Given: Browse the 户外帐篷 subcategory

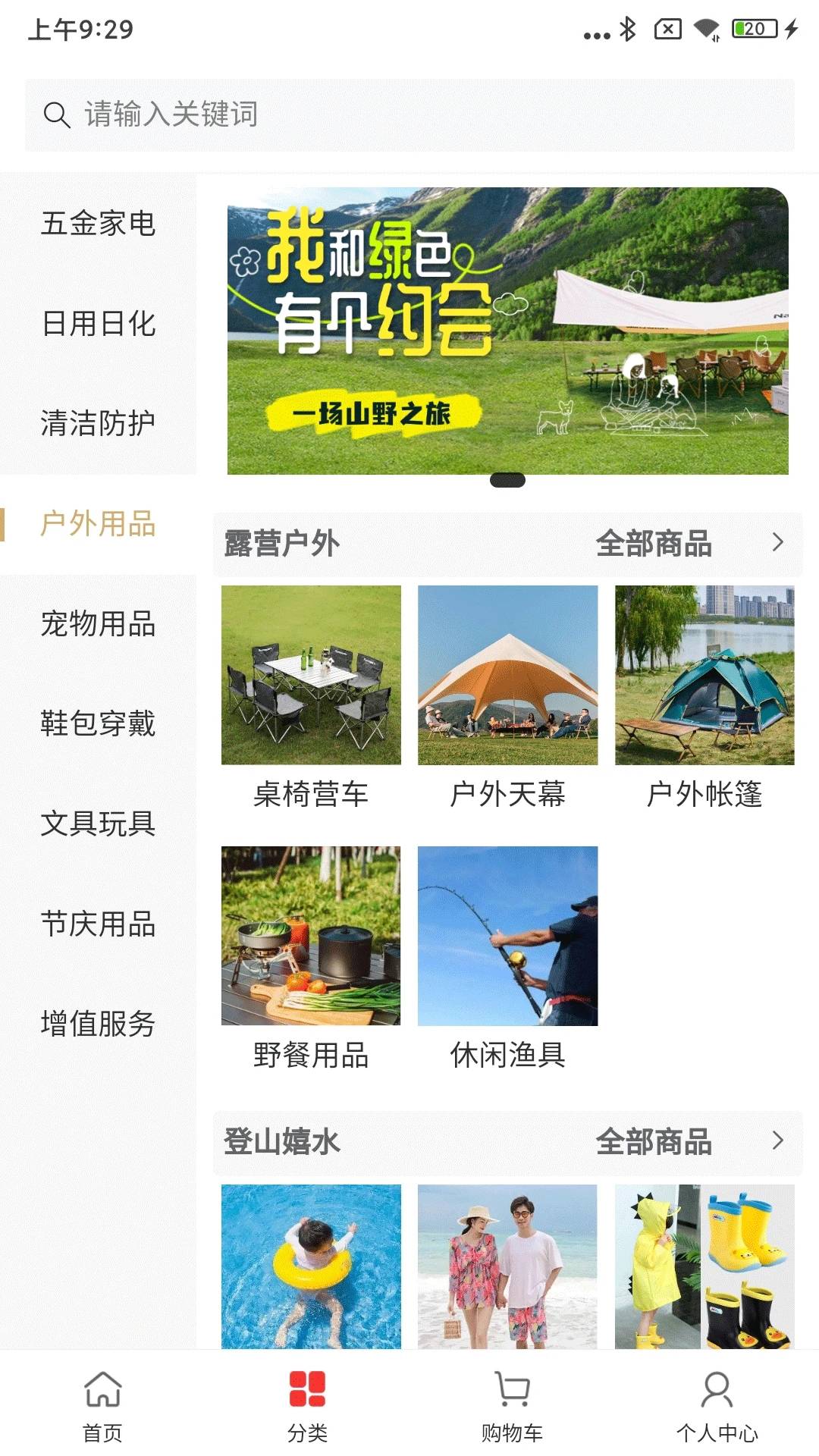Looking at the screenshot, I should [704, 696].
